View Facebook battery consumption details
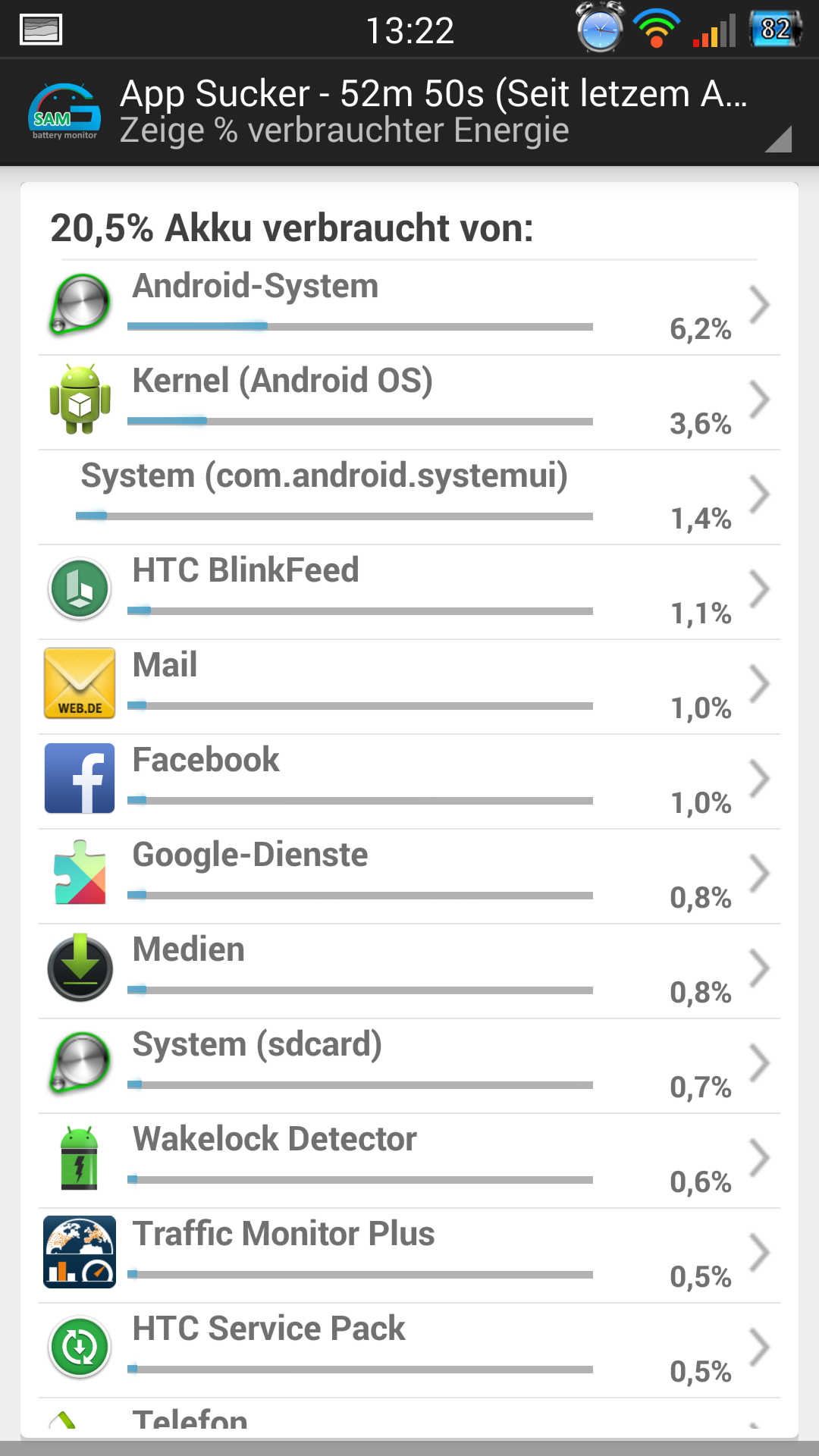Image resolution: width=819 pixels, height=1456 pixels. (409, 782)
